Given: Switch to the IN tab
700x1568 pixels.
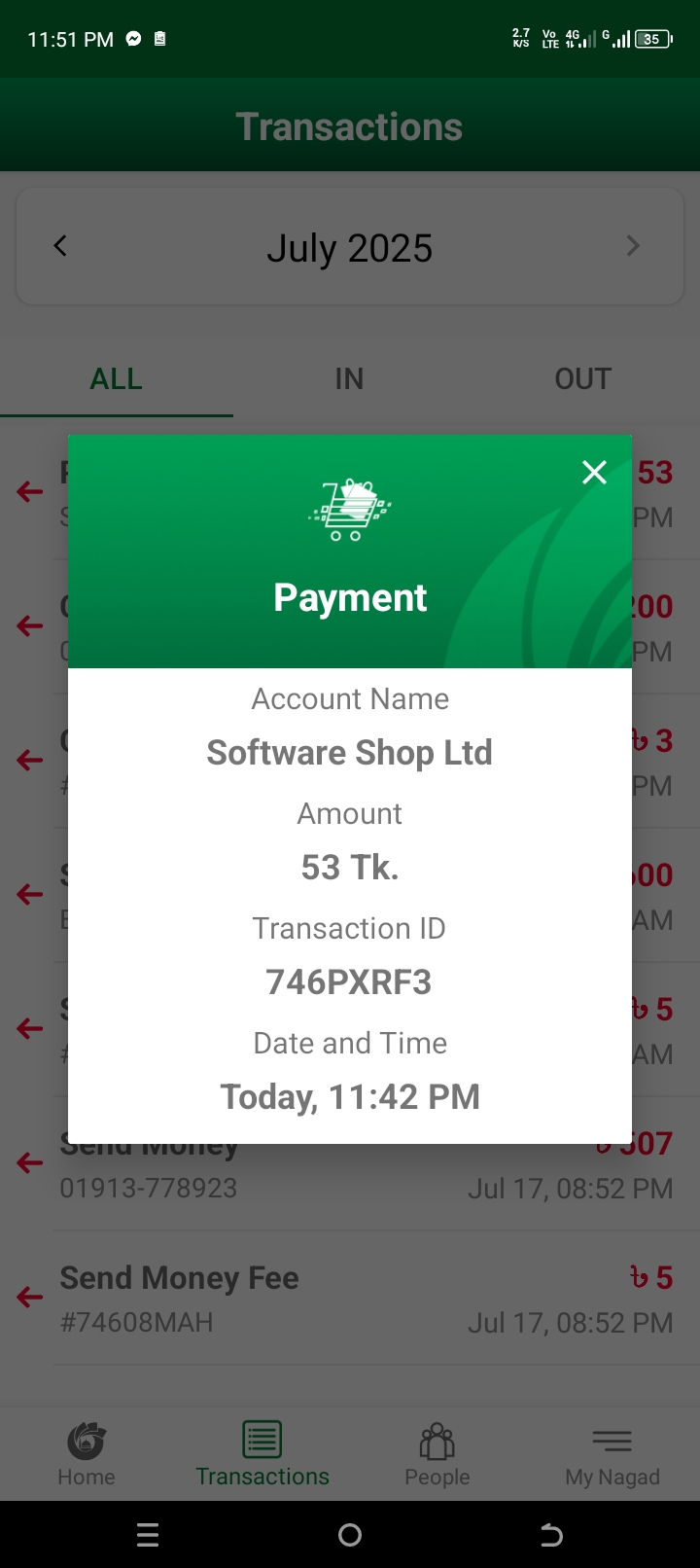Looking at the screenshot, I should click(349, 379).
